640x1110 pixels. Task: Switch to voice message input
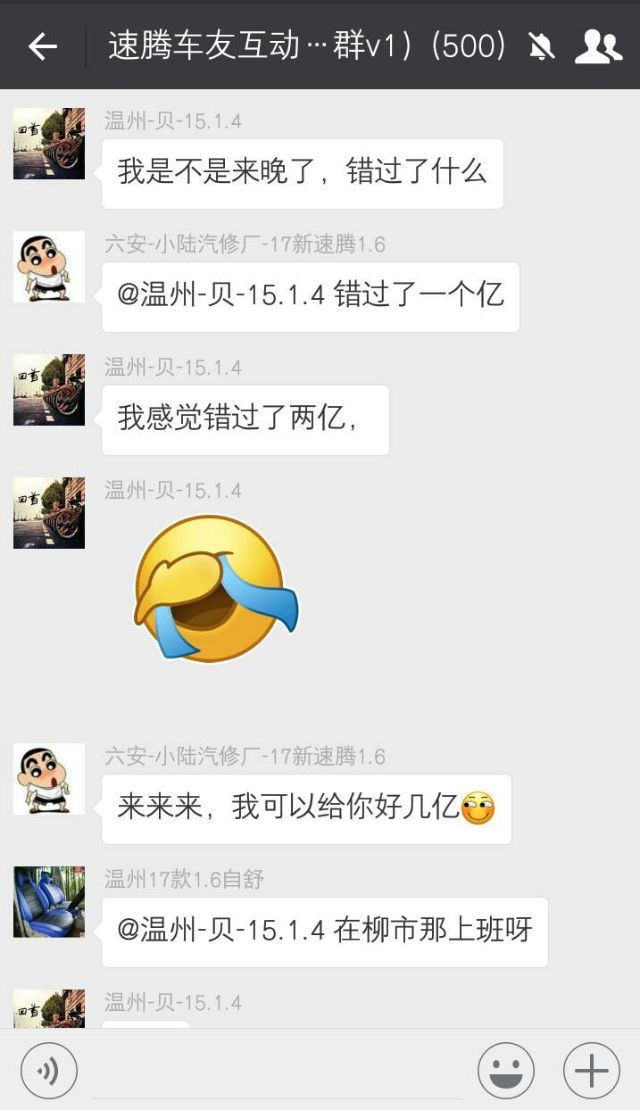[46, 1072]
